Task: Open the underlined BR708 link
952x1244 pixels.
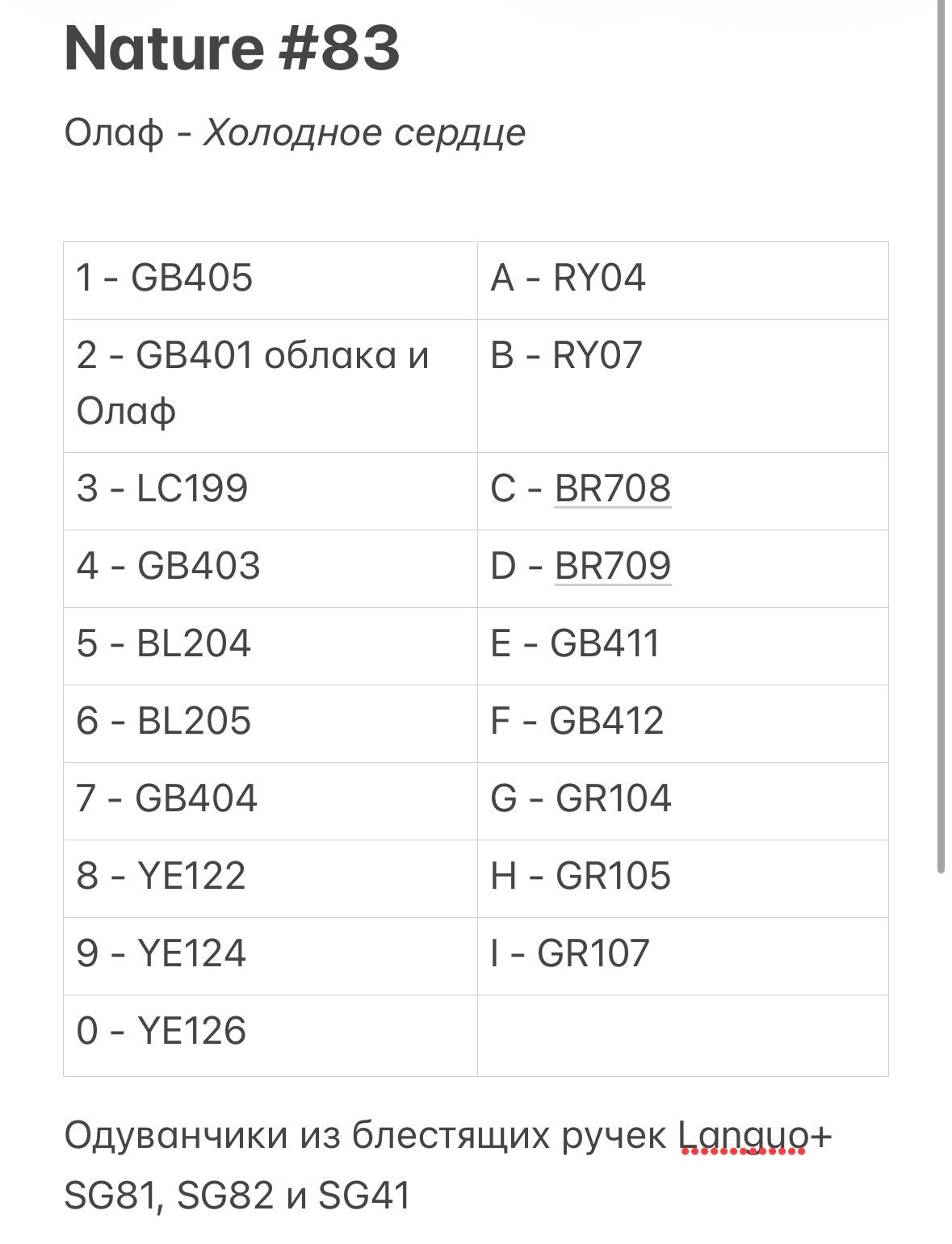Action: point(613,488)
